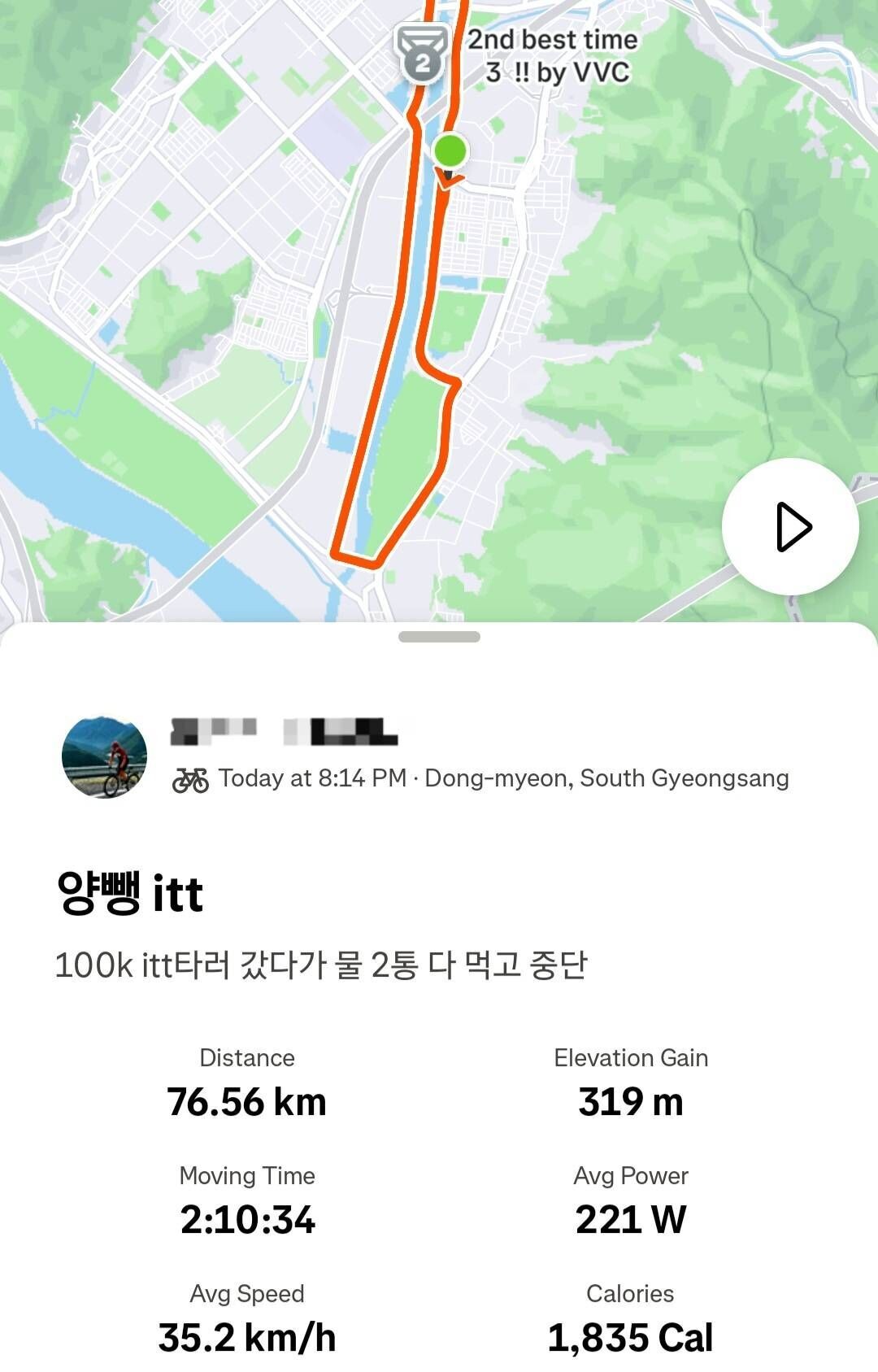Screen dimensions: 878x1372
Task: Tap the activity description text
Action: click(325, 966)
